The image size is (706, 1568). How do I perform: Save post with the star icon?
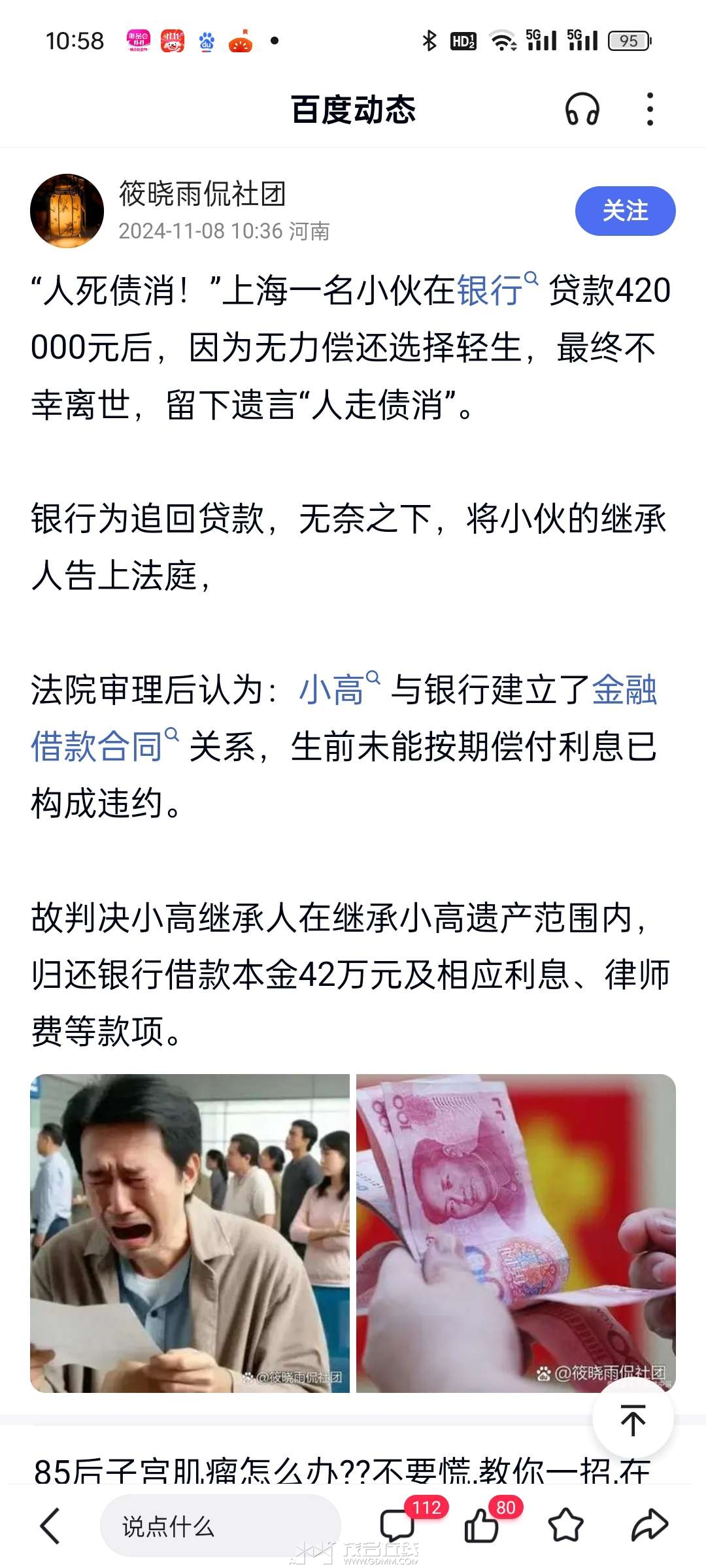click(565, 1526)
